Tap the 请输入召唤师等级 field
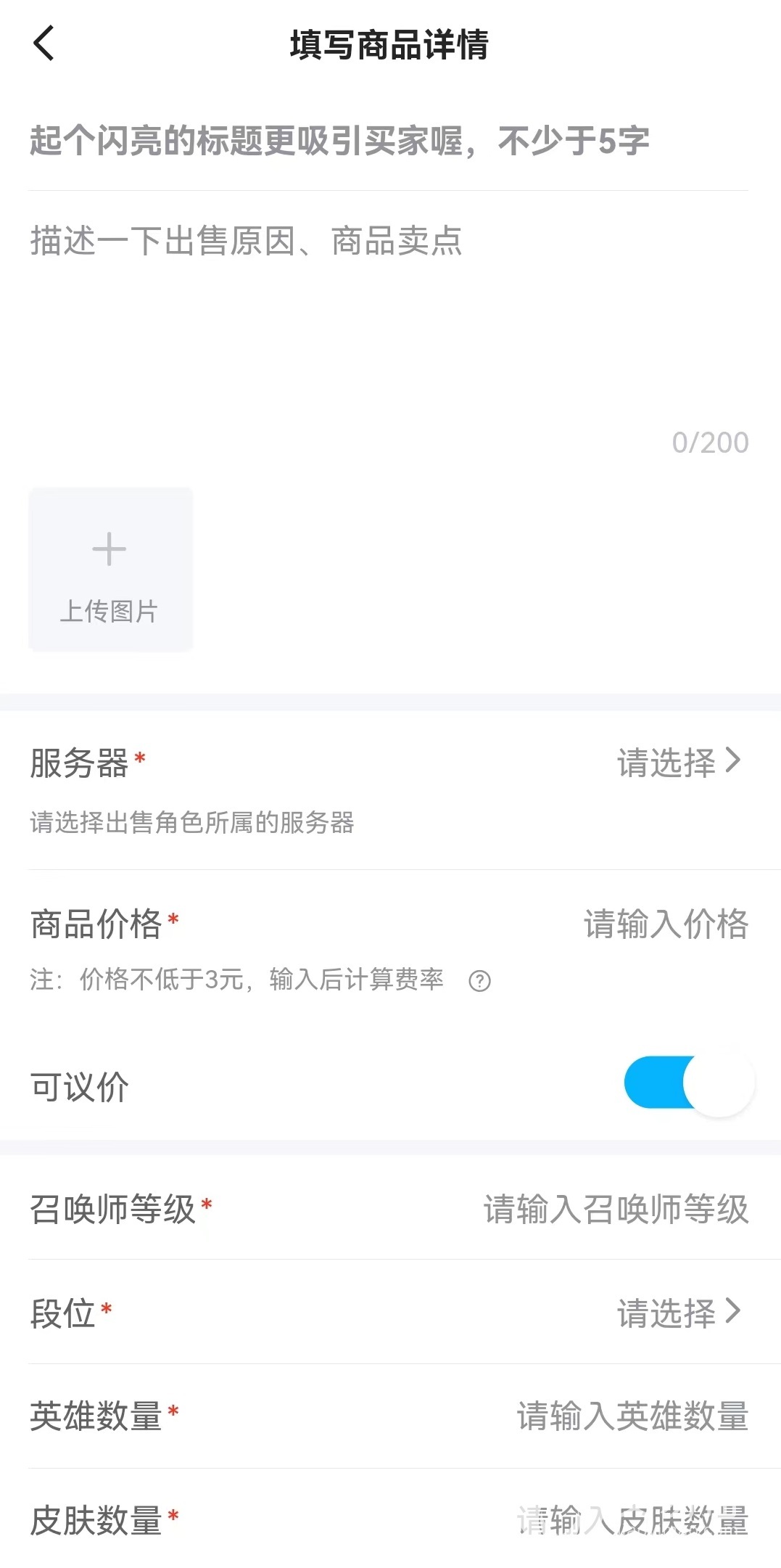This screenshot has height=1568, width=781. pyautogui.click(x=616, y=1210)
